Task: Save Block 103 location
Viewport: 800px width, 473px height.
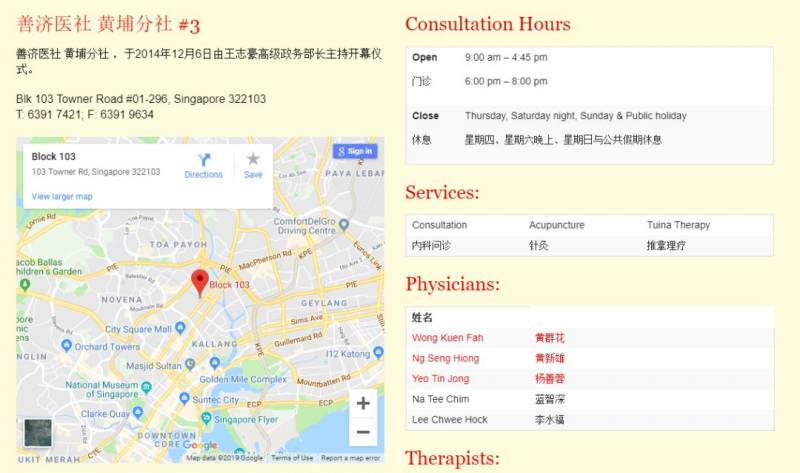Action: point(253,164)
